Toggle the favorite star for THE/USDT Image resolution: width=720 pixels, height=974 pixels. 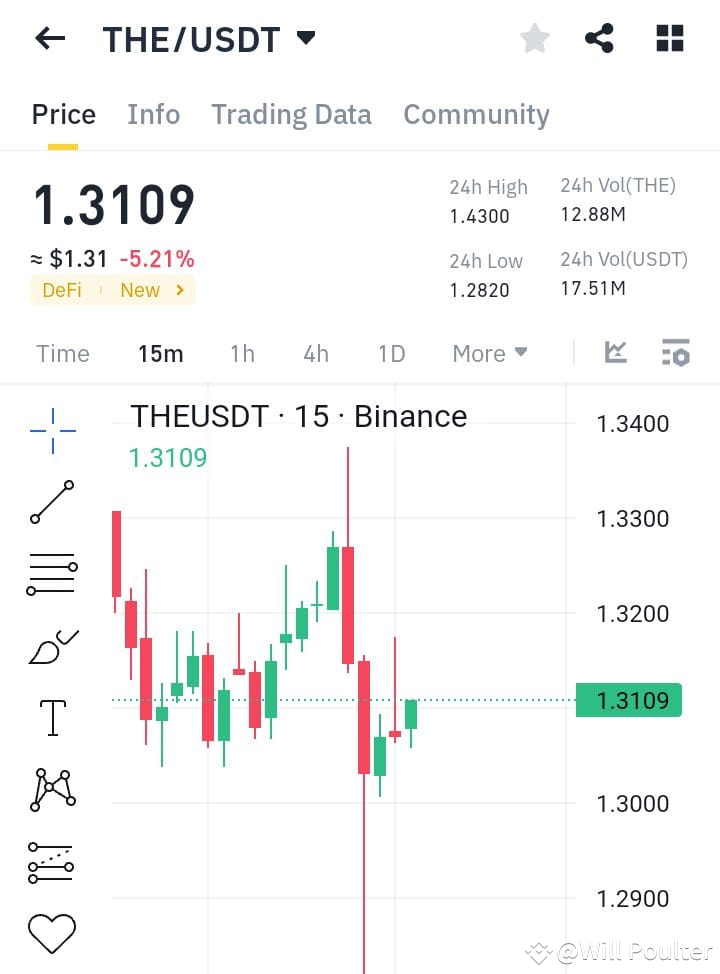[535, 38]
